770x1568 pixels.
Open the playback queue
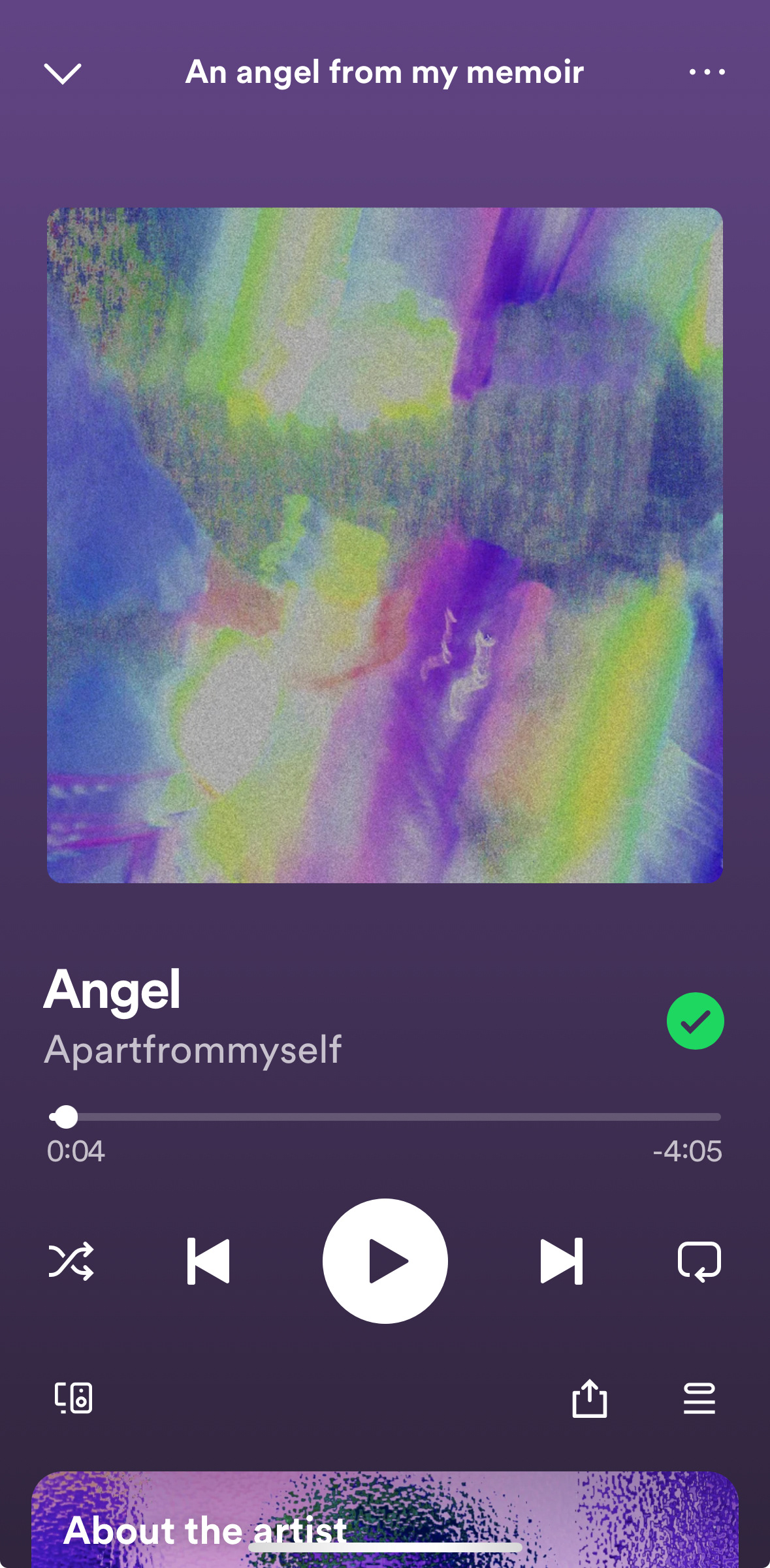click(x=699, y=1398)
